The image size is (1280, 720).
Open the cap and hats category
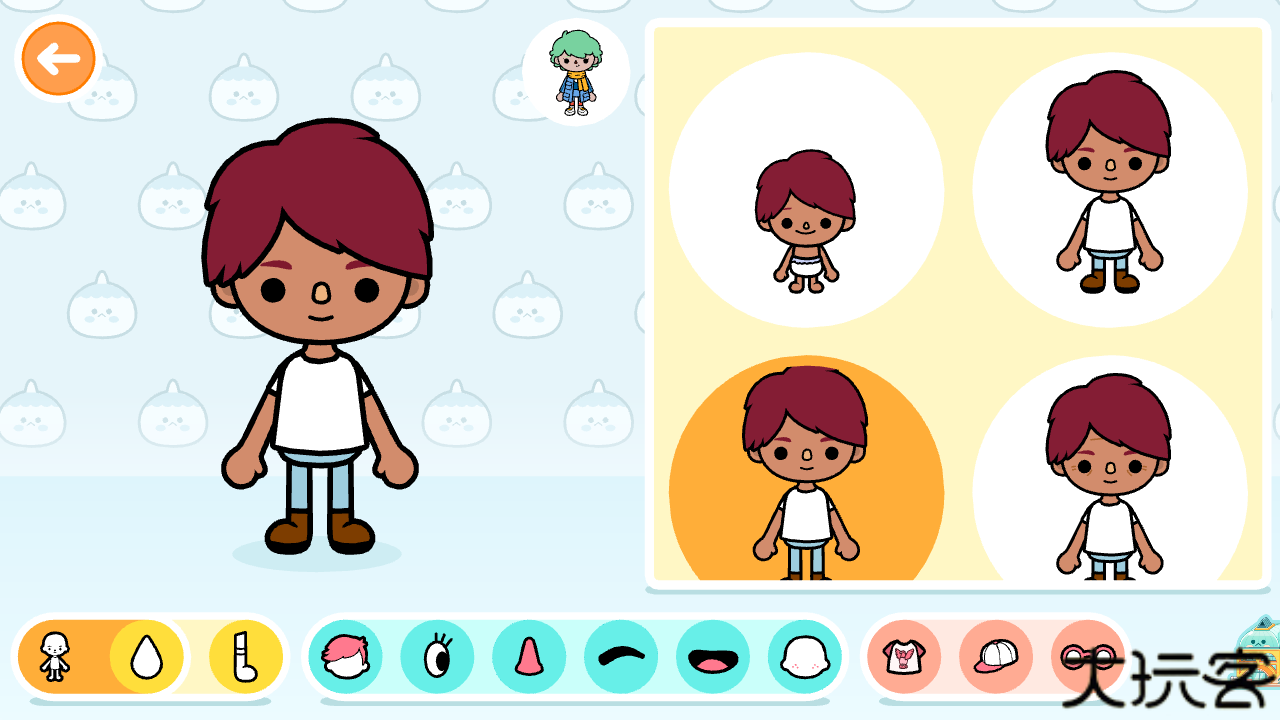point(995,657)
